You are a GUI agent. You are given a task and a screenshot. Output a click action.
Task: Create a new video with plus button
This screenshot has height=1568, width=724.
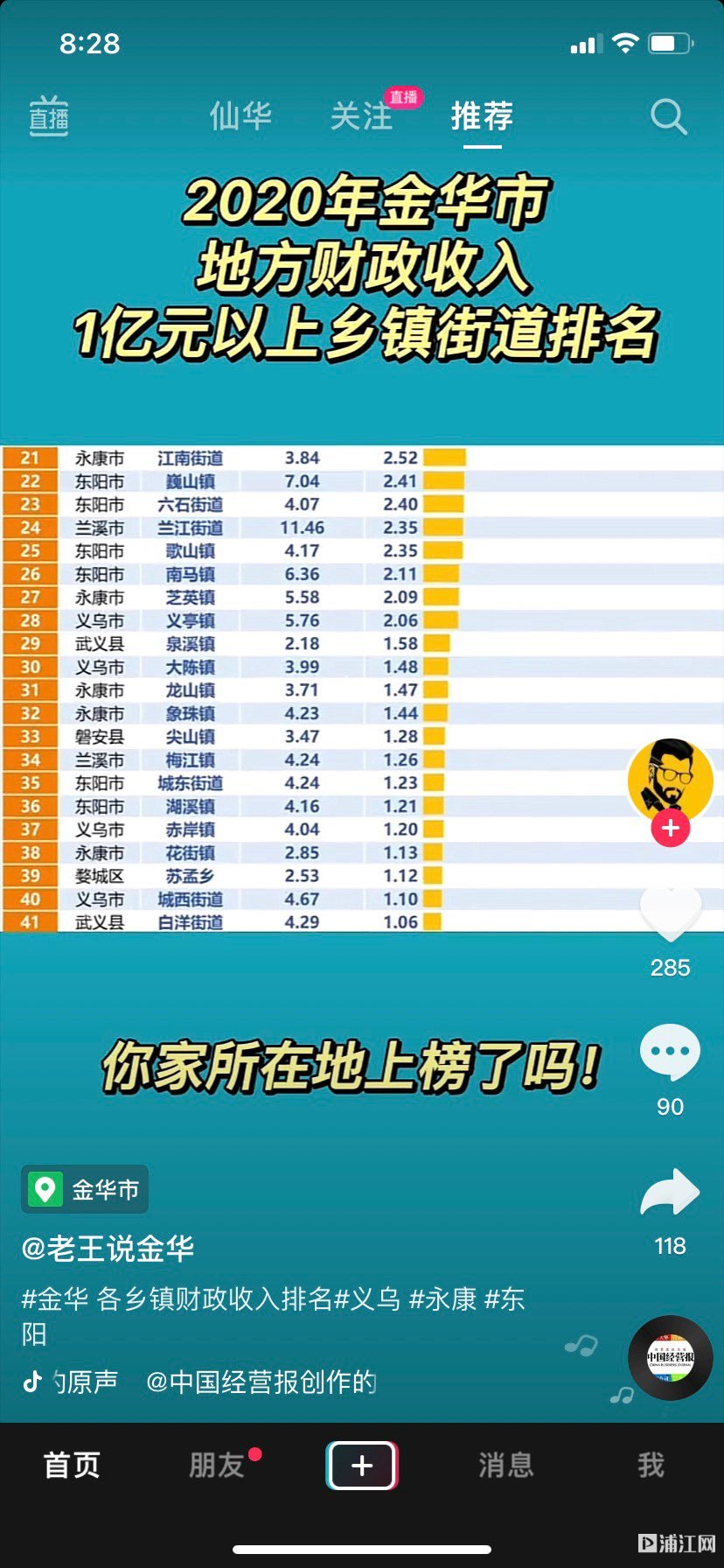pyautogui.click(x=362, y=1465)
